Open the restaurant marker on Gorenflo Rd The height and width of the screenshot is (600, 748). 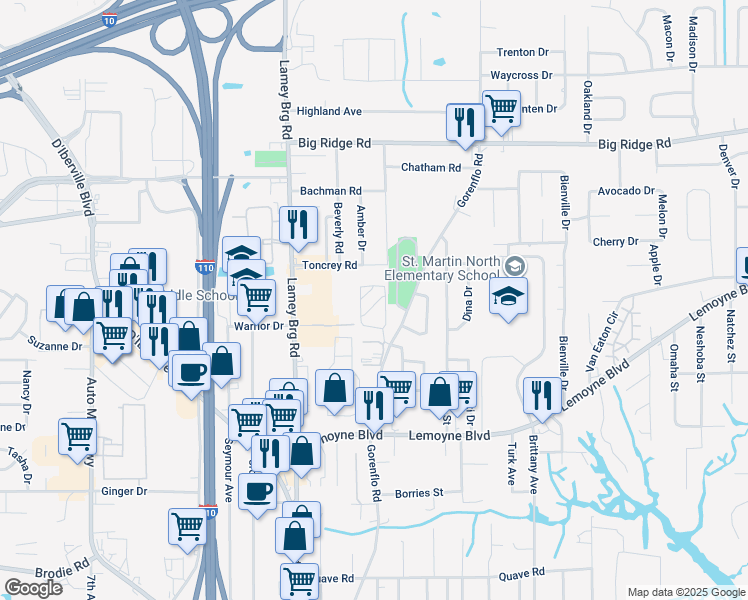pos(374,404)
